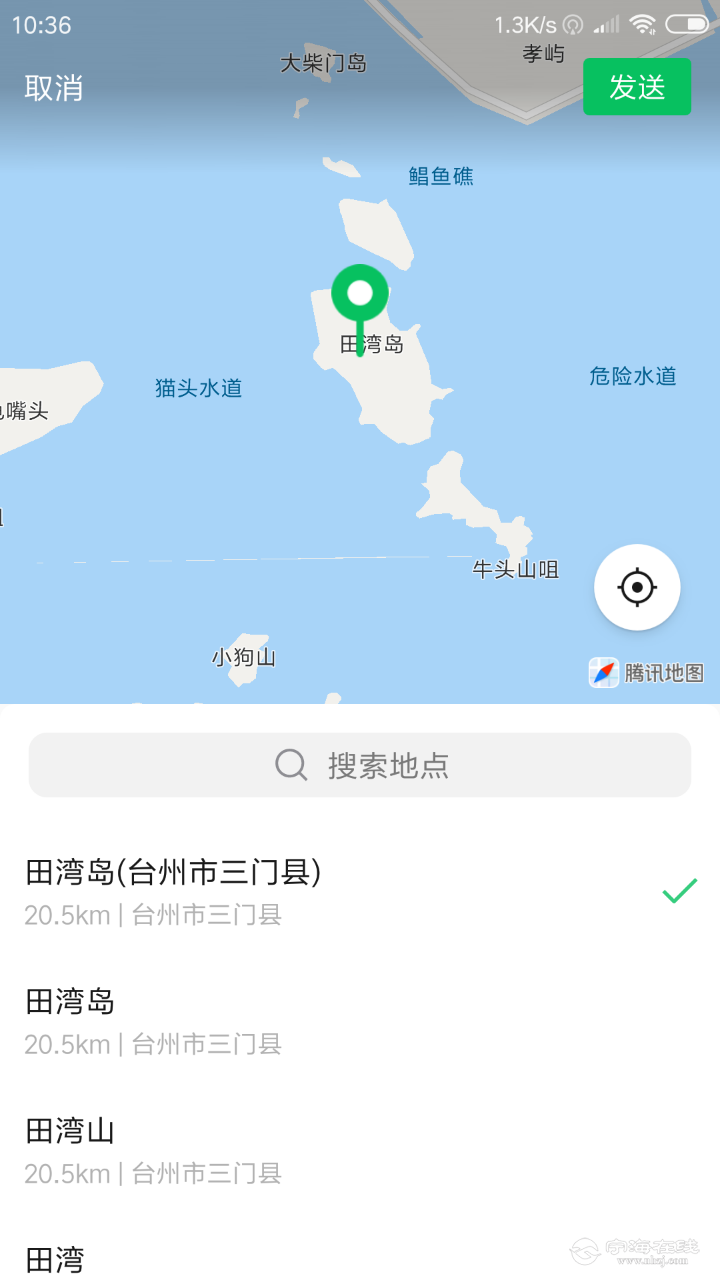
Task: Open the 搜索地点 search box
Action: click(x=360, y=765)
